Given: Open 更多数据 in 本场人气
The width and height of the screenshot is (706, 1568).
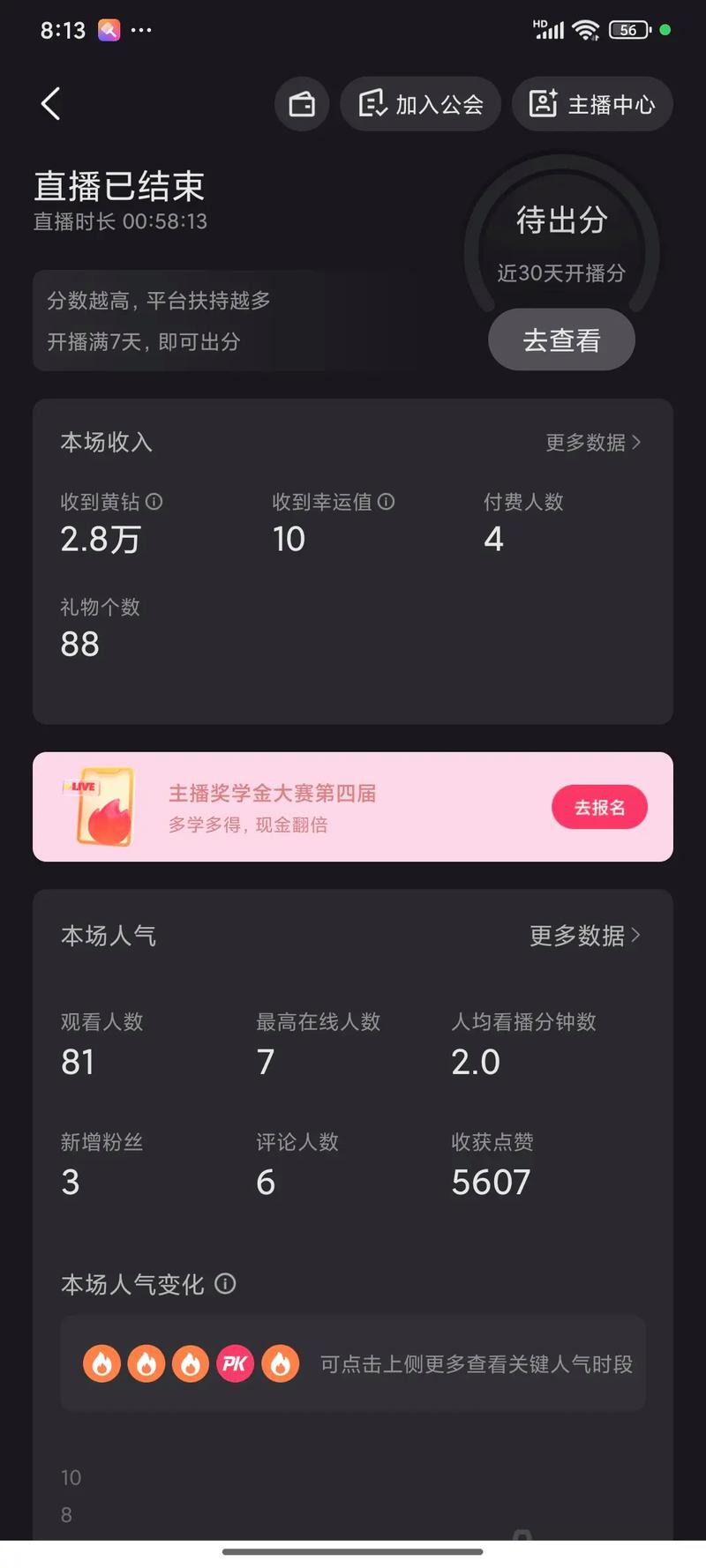Looking at the screenshot, I should coord(584,936).
